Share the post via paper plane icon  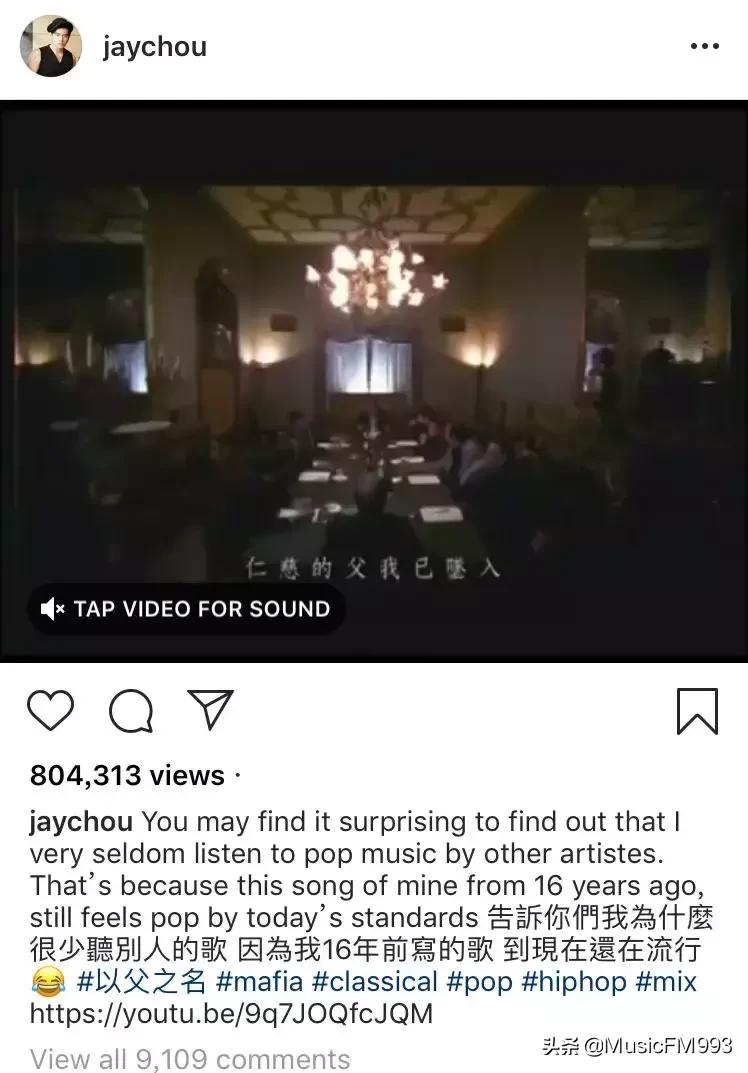[x=210, y=710]
